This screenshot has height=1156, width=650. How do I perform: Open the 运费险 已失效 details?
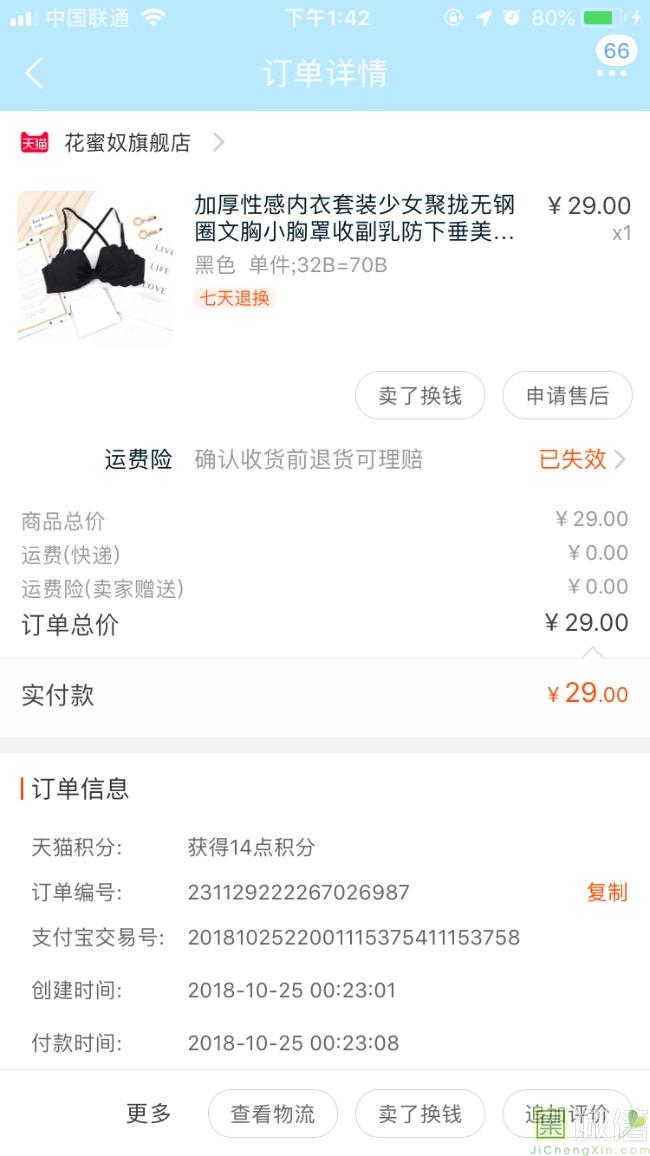[x=582, y=459]
